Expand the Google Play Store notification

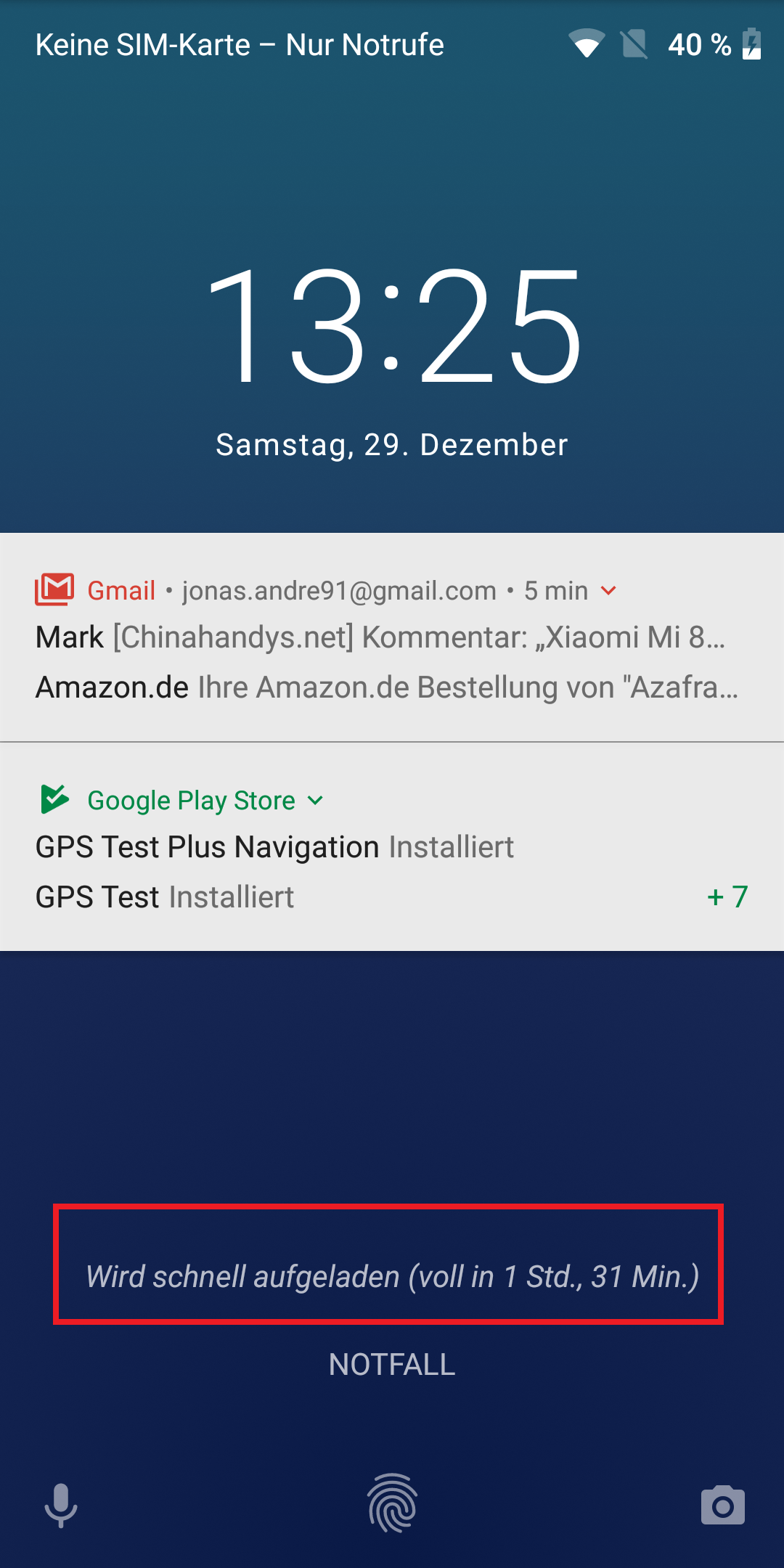315,801
